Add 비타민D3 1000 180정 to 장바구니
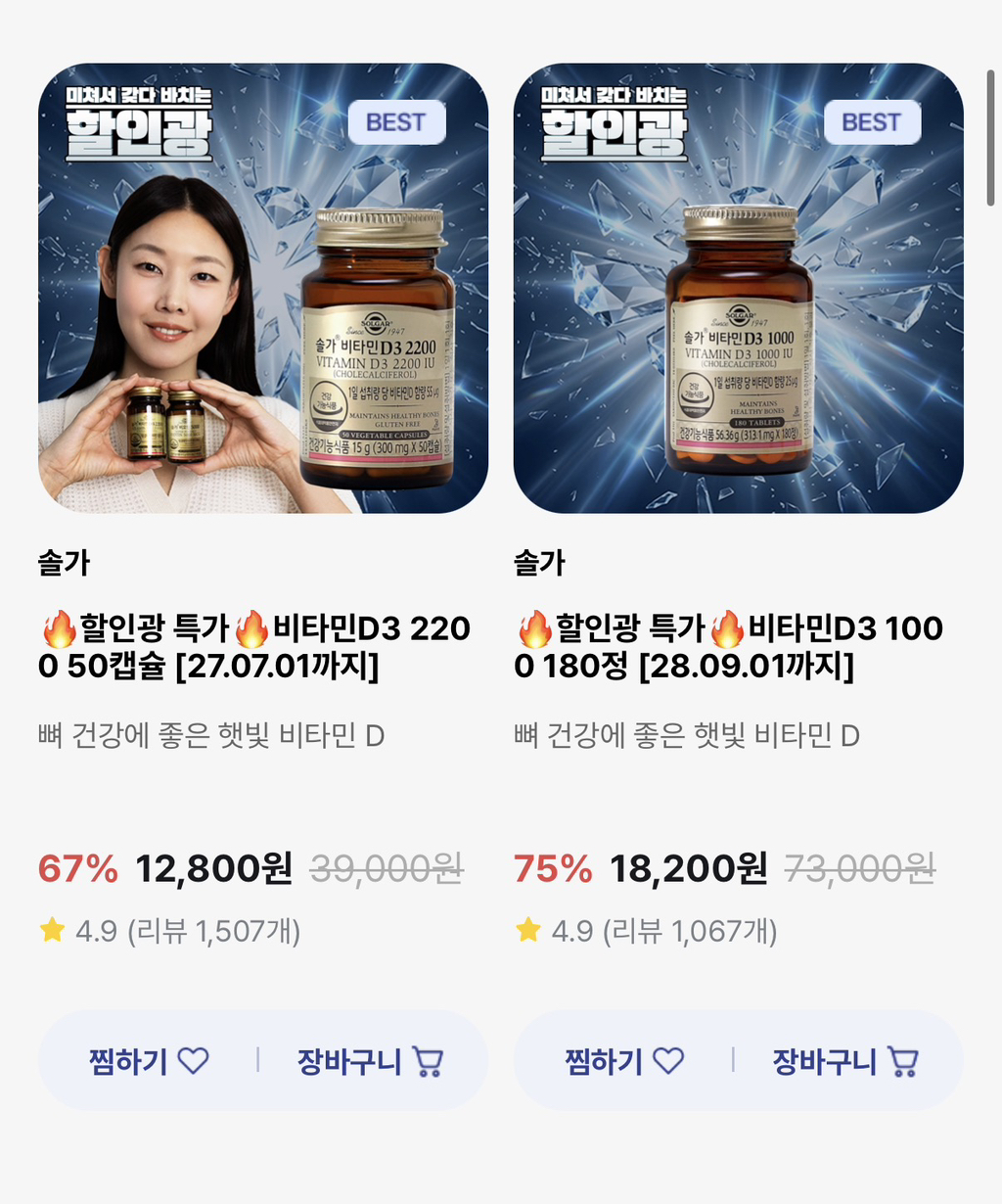The image size is (1002, 1204). pos(845,1061)
